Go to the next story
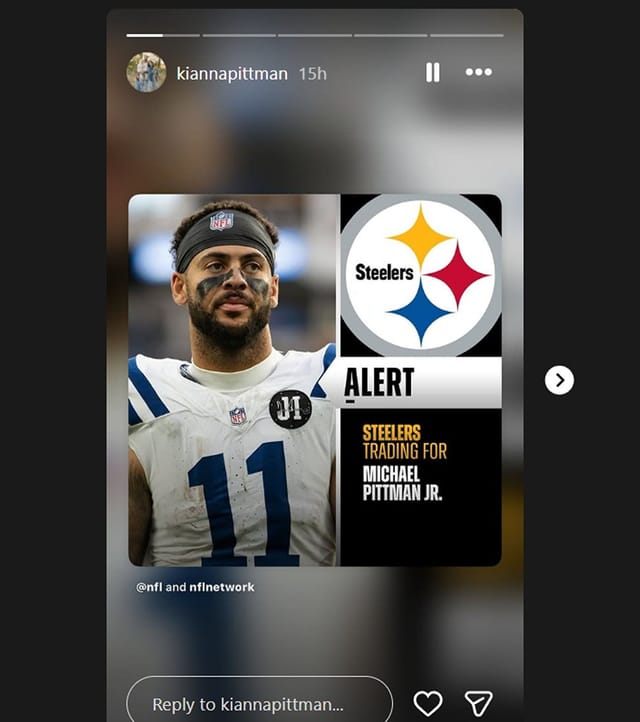The width and height of the screenshot is (640, 722). pos(559,380)
